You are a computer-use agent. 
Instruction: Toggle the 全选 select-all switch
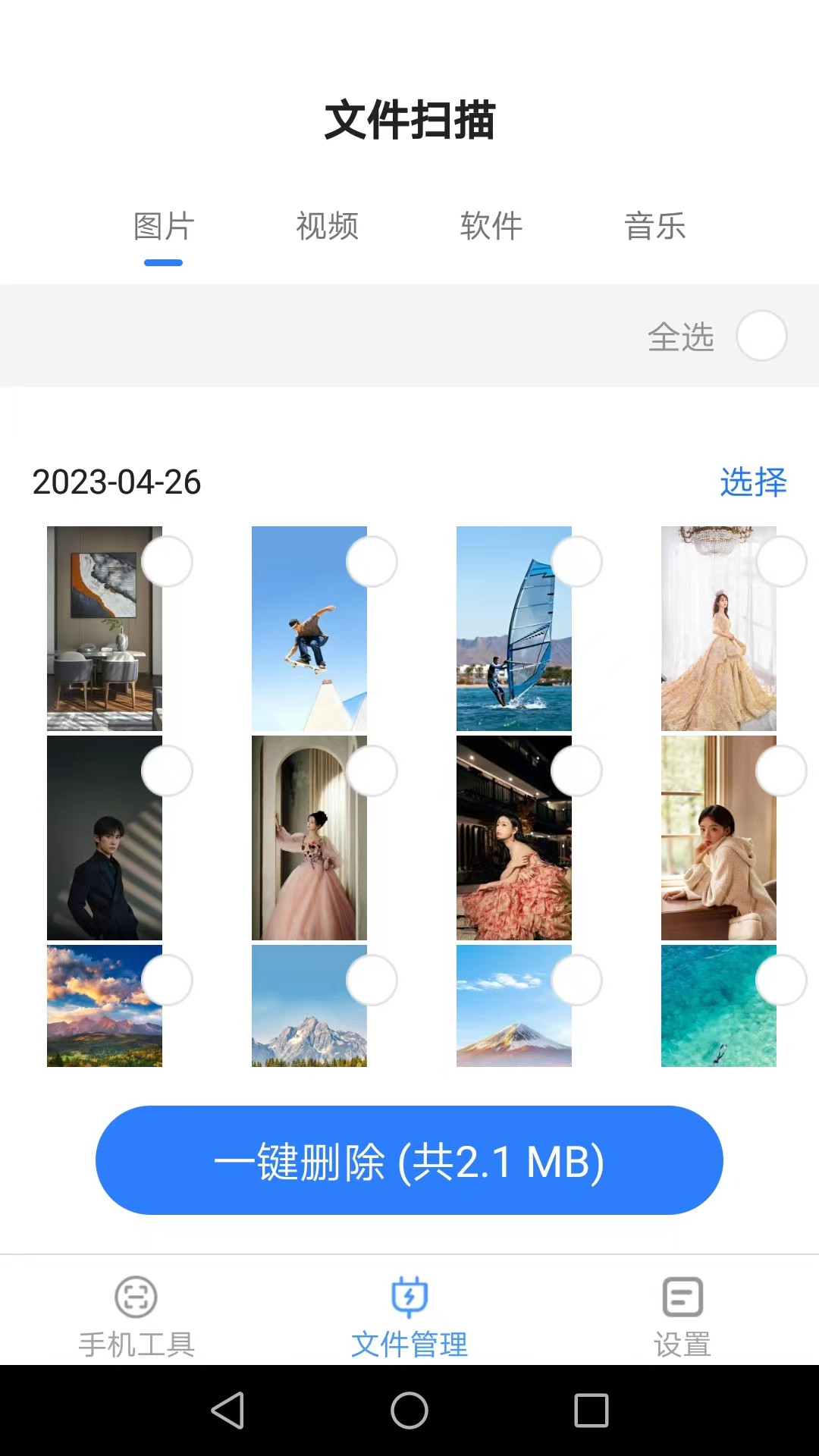tap(761, 336)
